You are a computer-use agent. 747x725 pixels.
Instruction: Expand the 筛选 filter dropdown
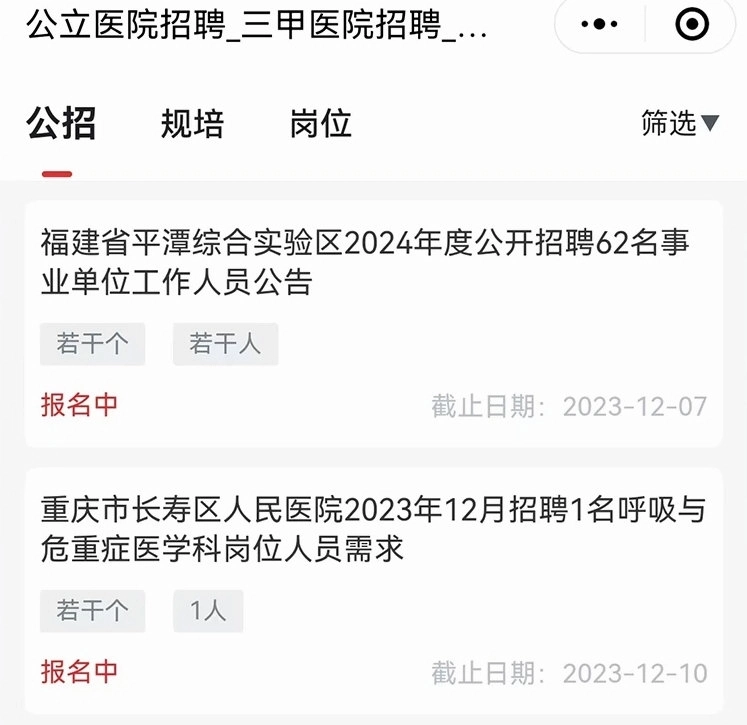click(x=680, y=123)
